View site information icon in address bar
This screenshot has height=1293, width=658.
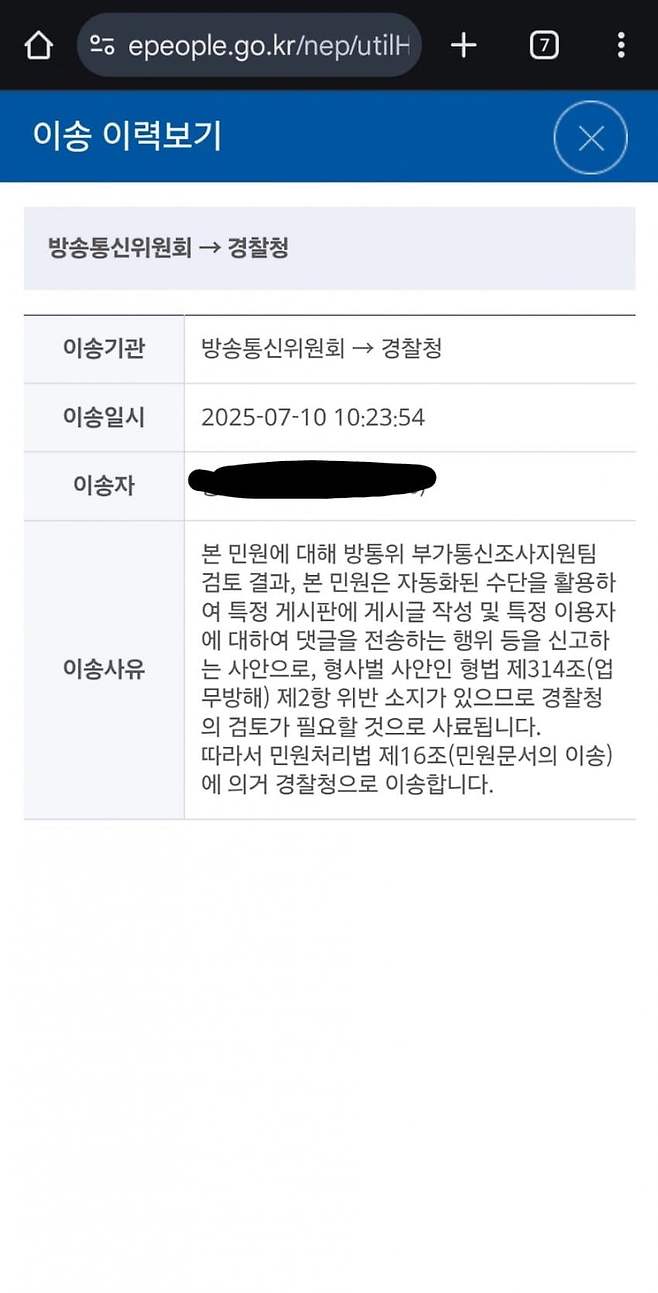[102, 45]
